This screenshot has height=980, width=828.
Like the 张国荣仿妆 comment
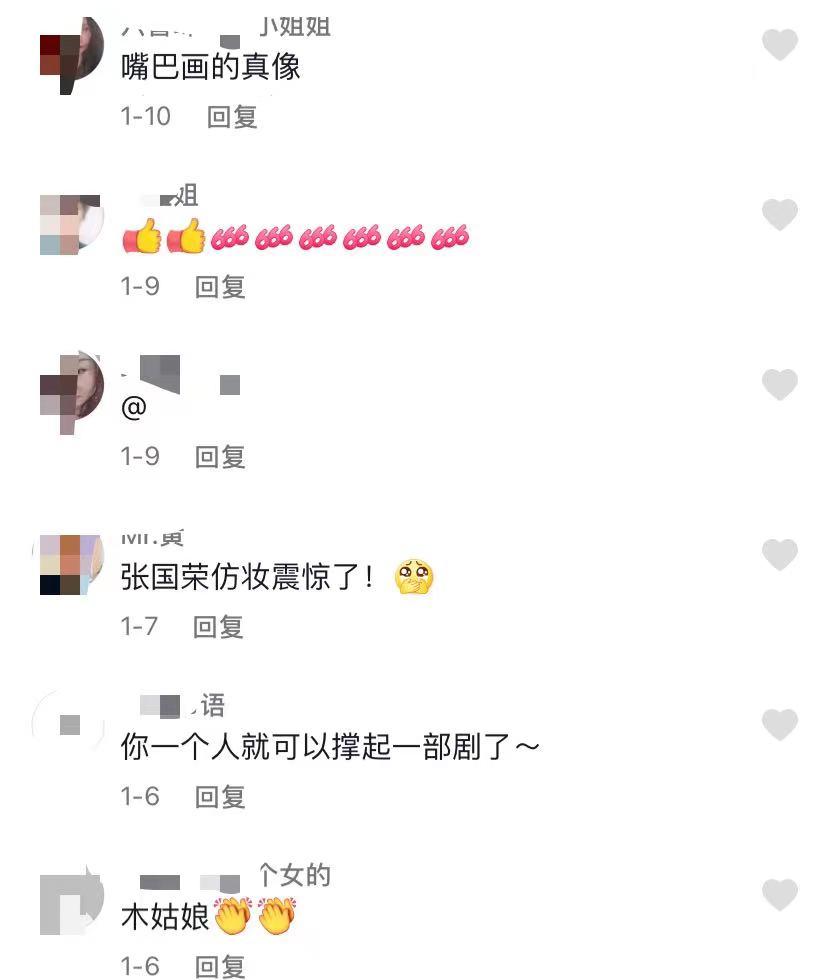pos(781,555)
